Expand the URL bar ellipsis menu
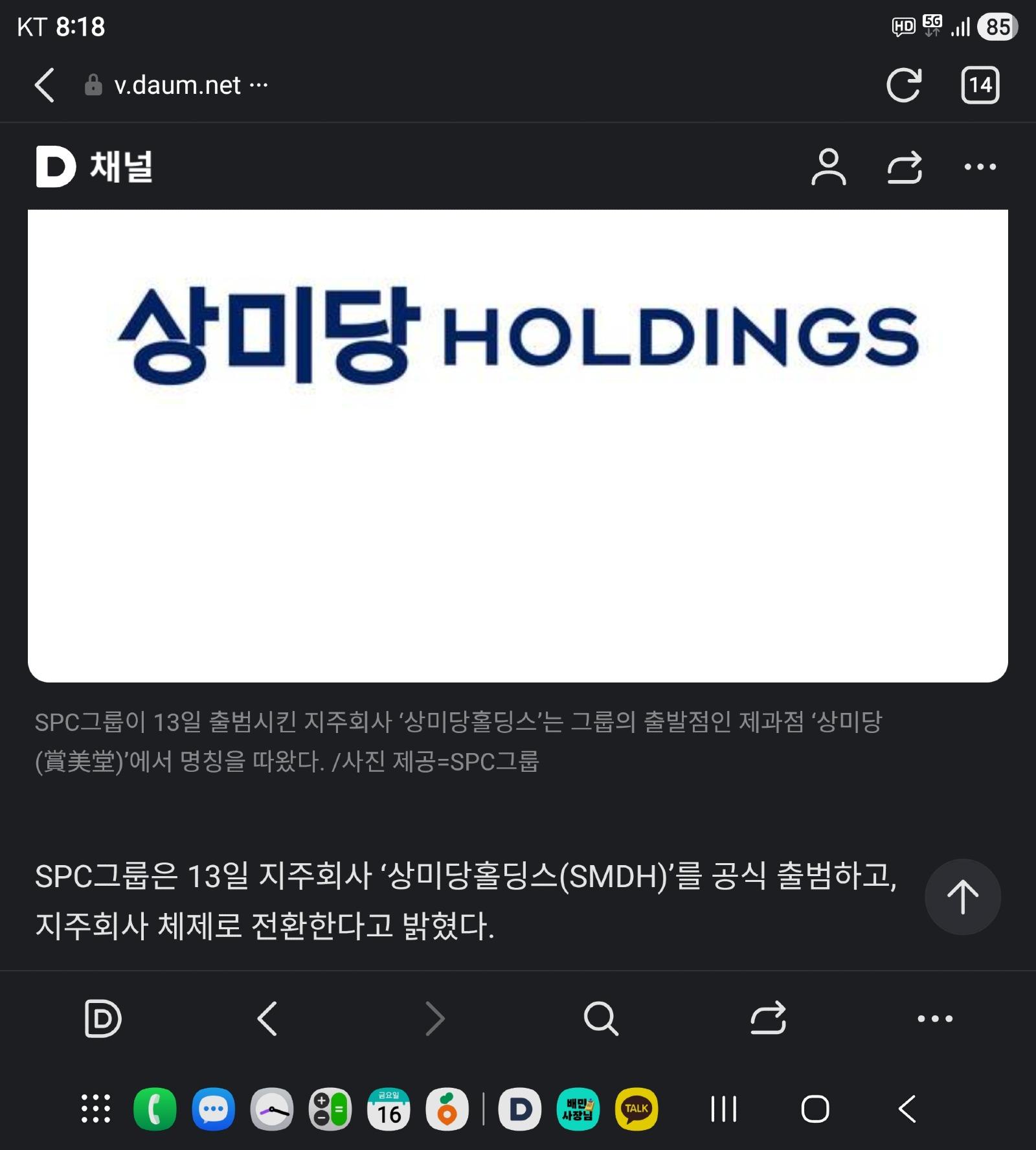The width and height of the screenshot is (1036, 1150). 259,85
